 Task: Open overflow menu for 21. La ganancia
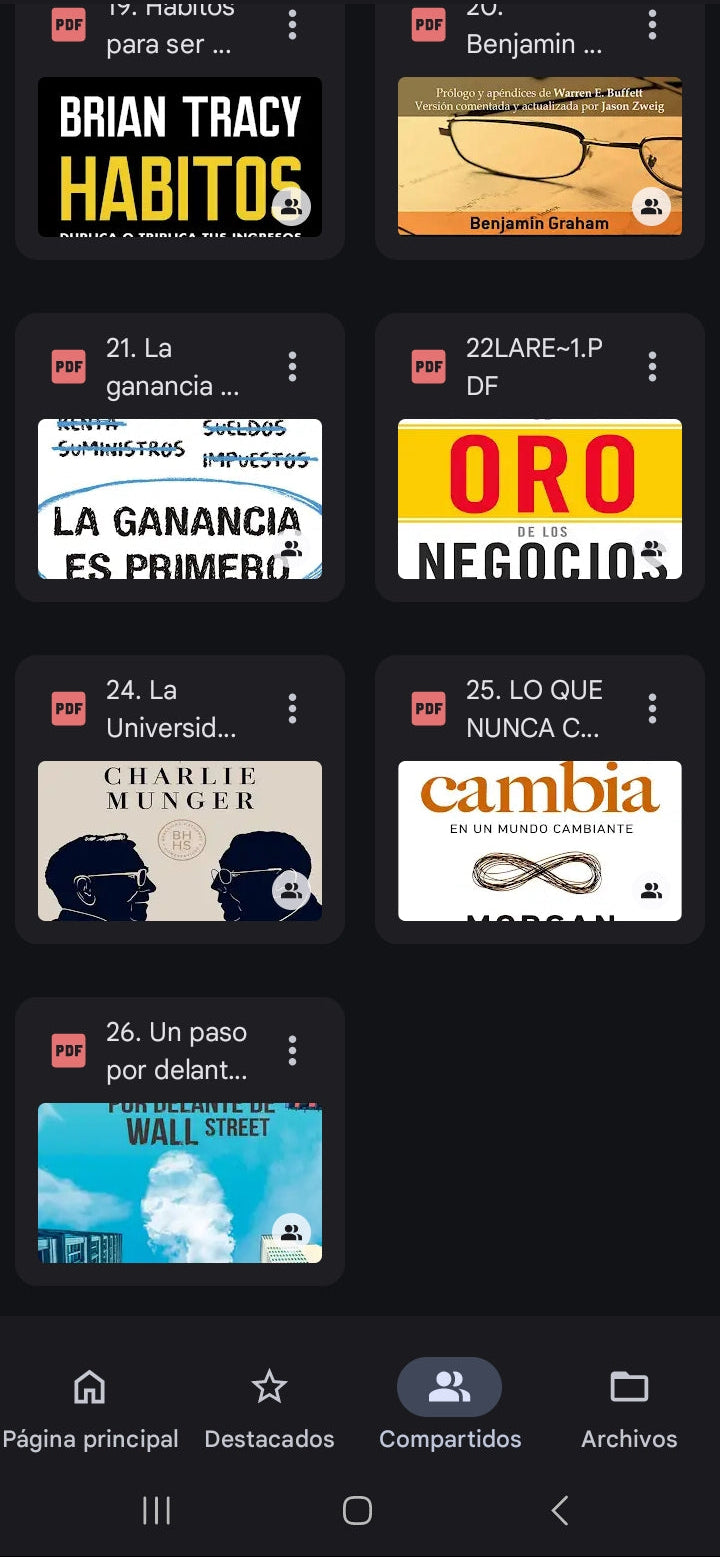pos(292,367)
